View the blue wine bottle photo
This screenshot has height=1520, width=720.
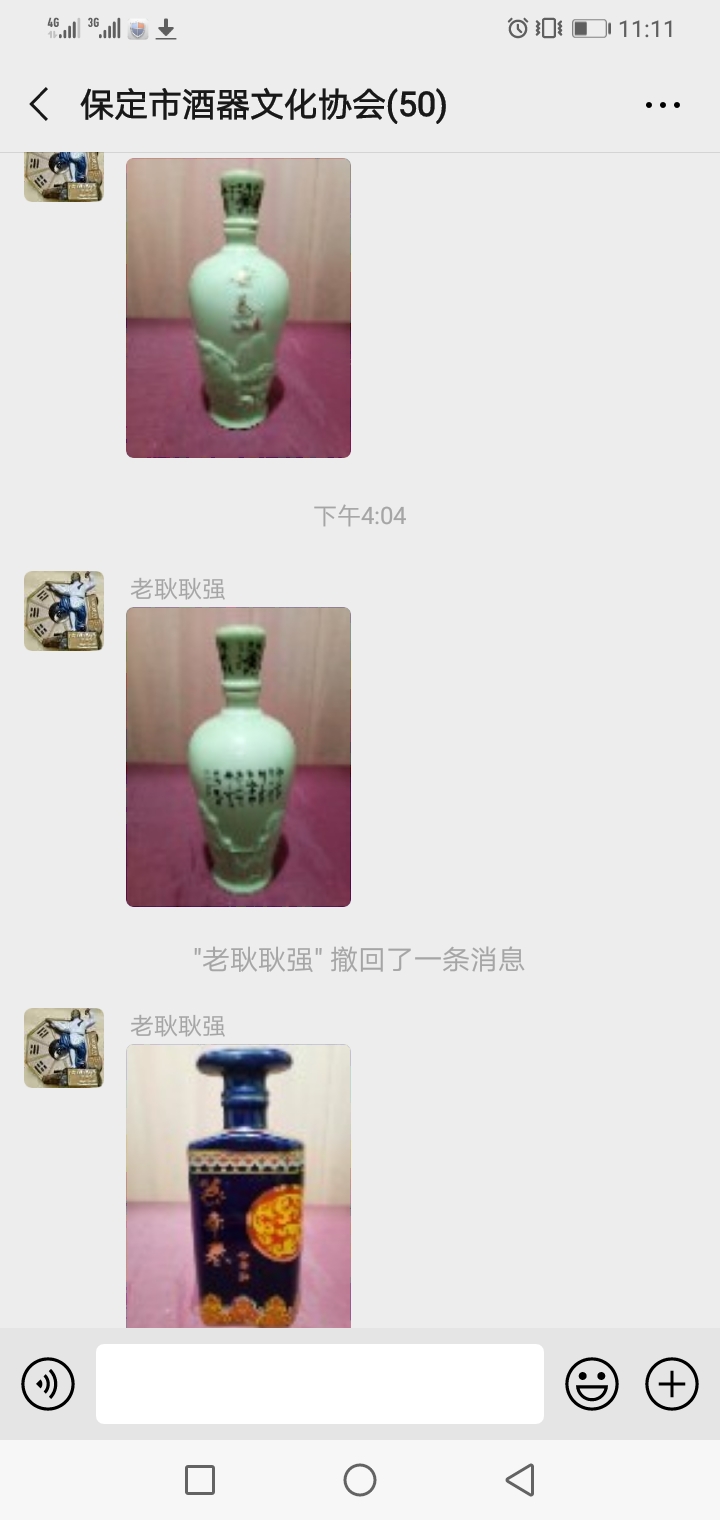[238, 1186]
